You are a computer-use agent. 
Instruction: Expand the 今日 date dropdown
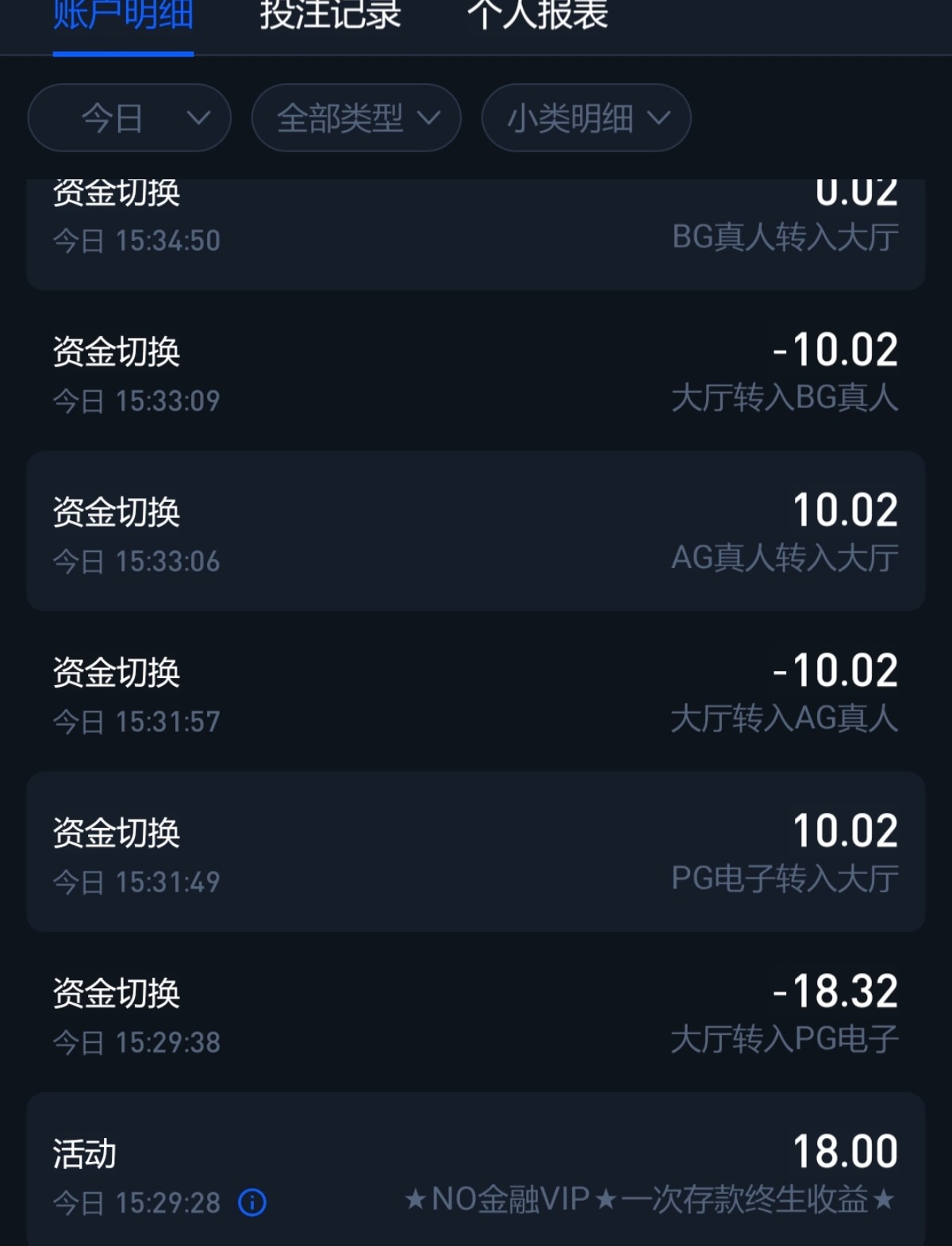click(129, 118)
